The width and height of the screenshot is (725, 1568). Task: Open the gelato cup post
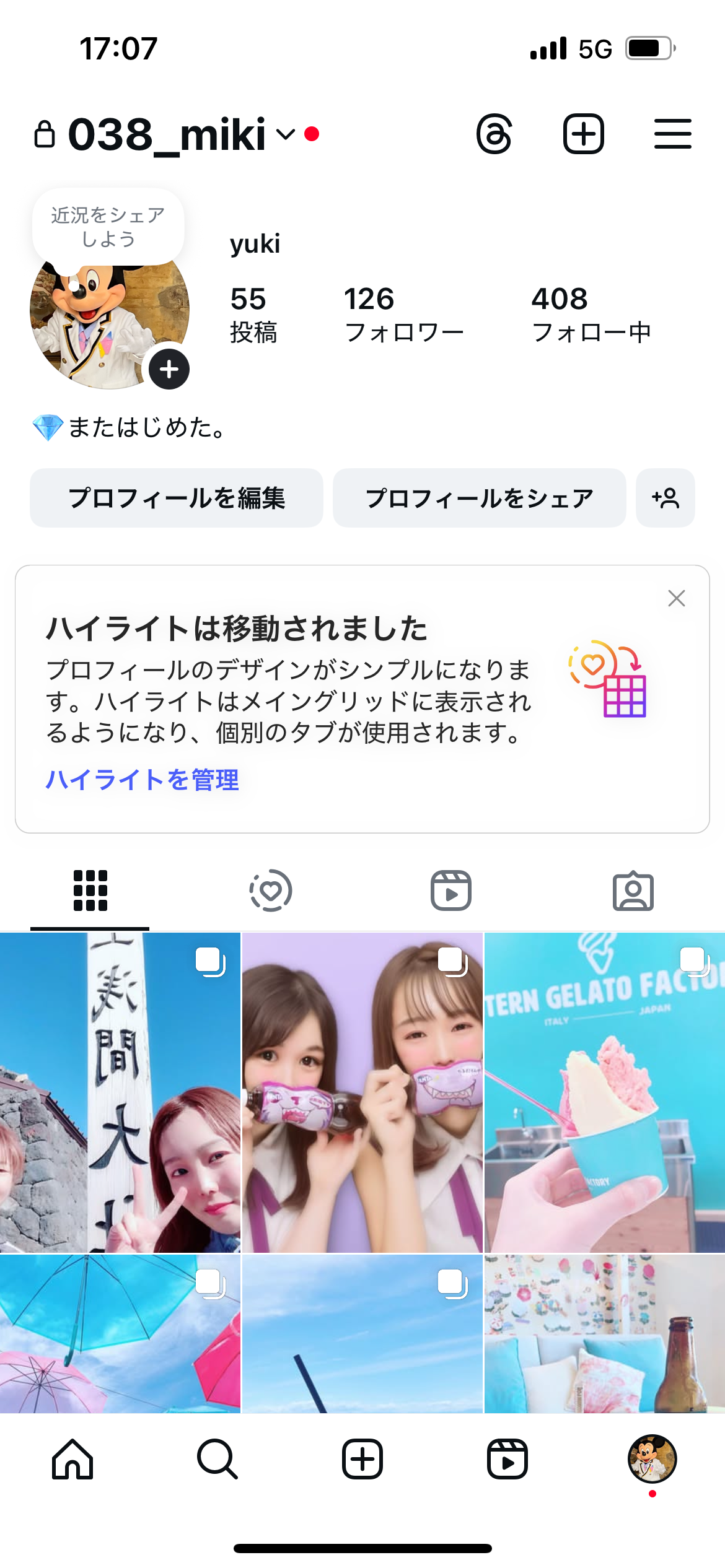[x=604, y=1092]
